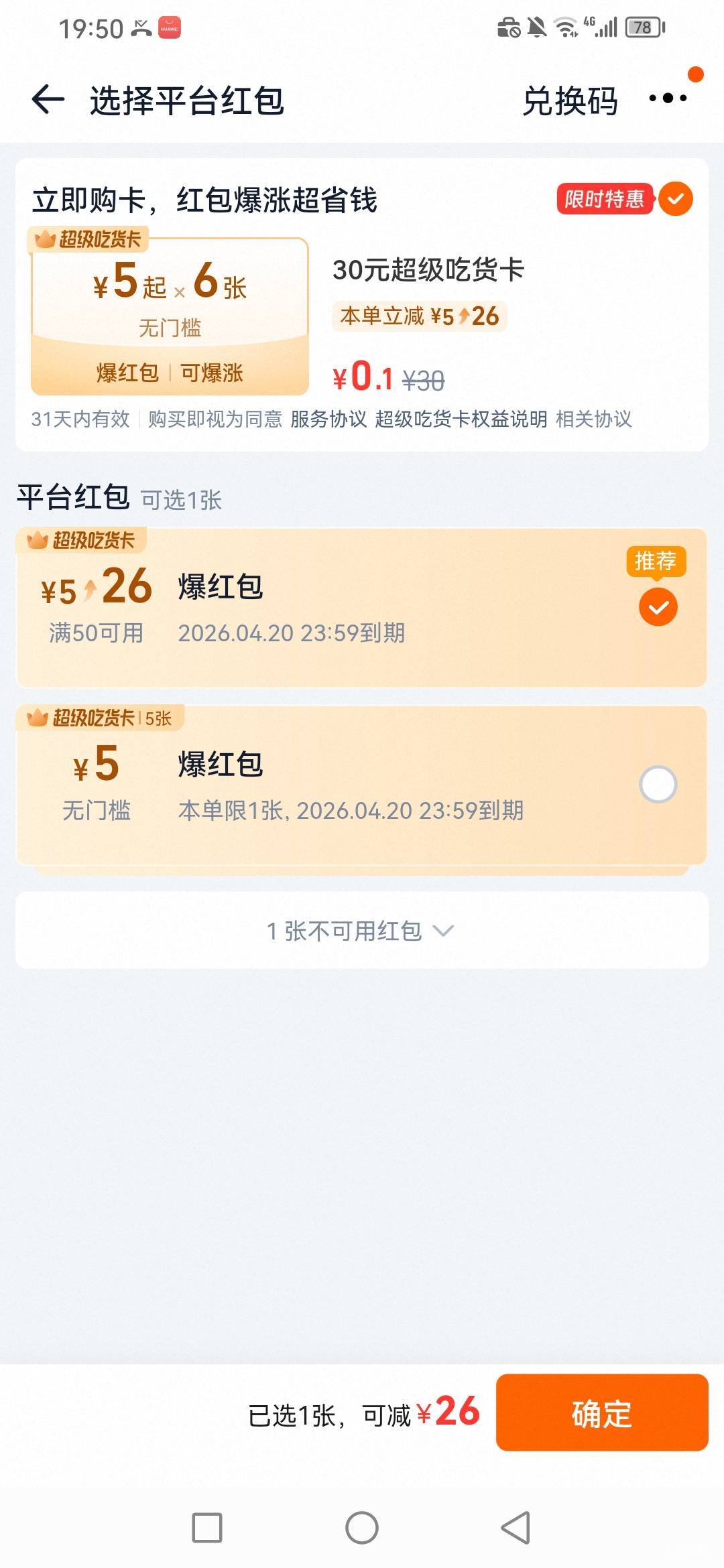
Task: Uncheck the 限时特惠 card purchase checkbox
Action: 675,199
